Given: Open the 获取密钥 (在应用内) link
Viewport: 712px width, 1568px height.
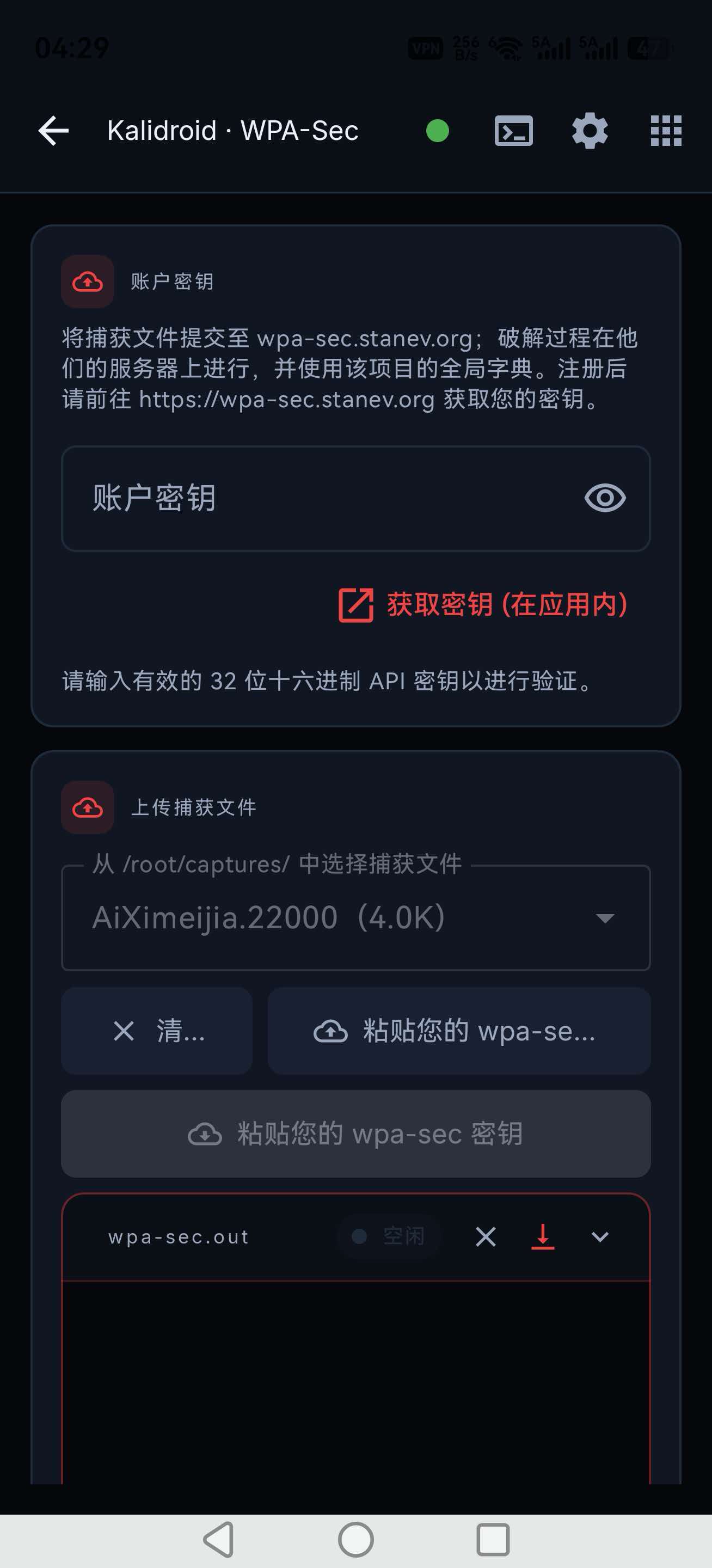Looking at the screenshot, I should click(483, 605).
